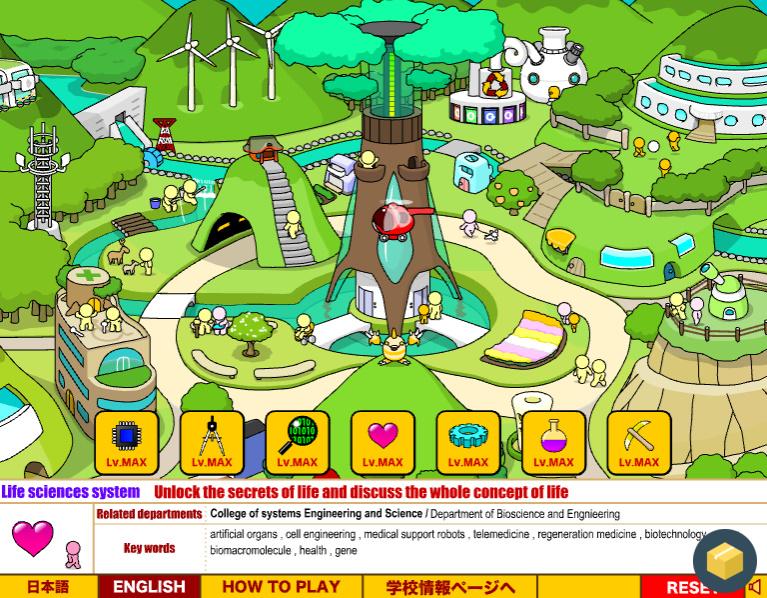This screenshot has height=598, width=767.
Task: Open 学校情報ページへ school info page
Action: pos(450,587)
